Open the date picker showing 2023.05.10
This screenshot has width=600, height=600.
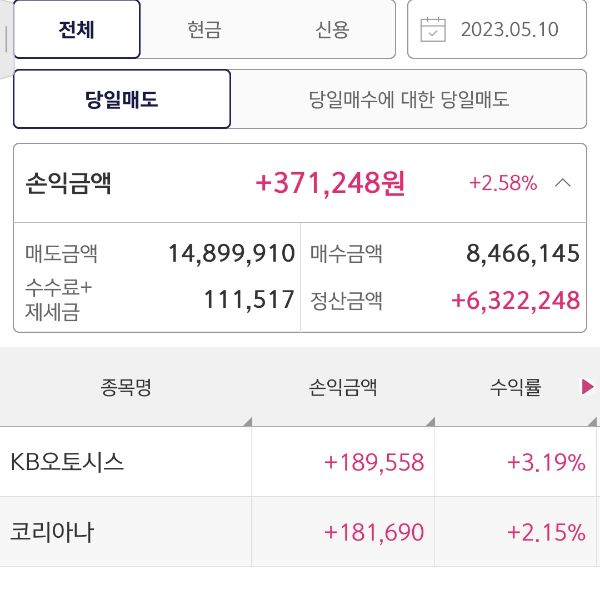497,29
